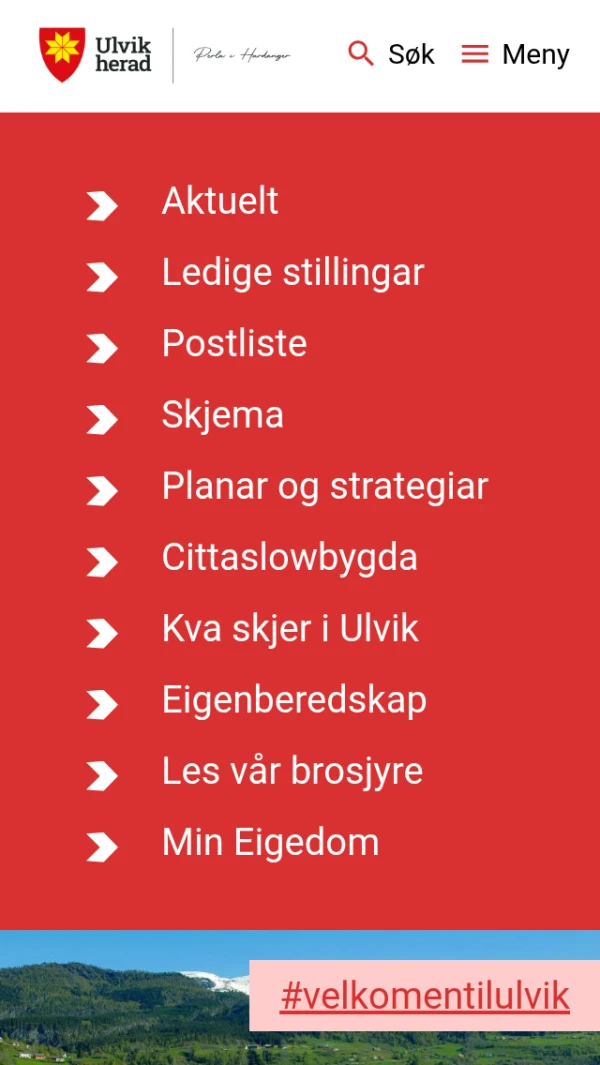The height and width of the screenshot is (1065, 600).
Task: Open Planar og strategiar
Action: pyautogui.click(x=325, y=486)
